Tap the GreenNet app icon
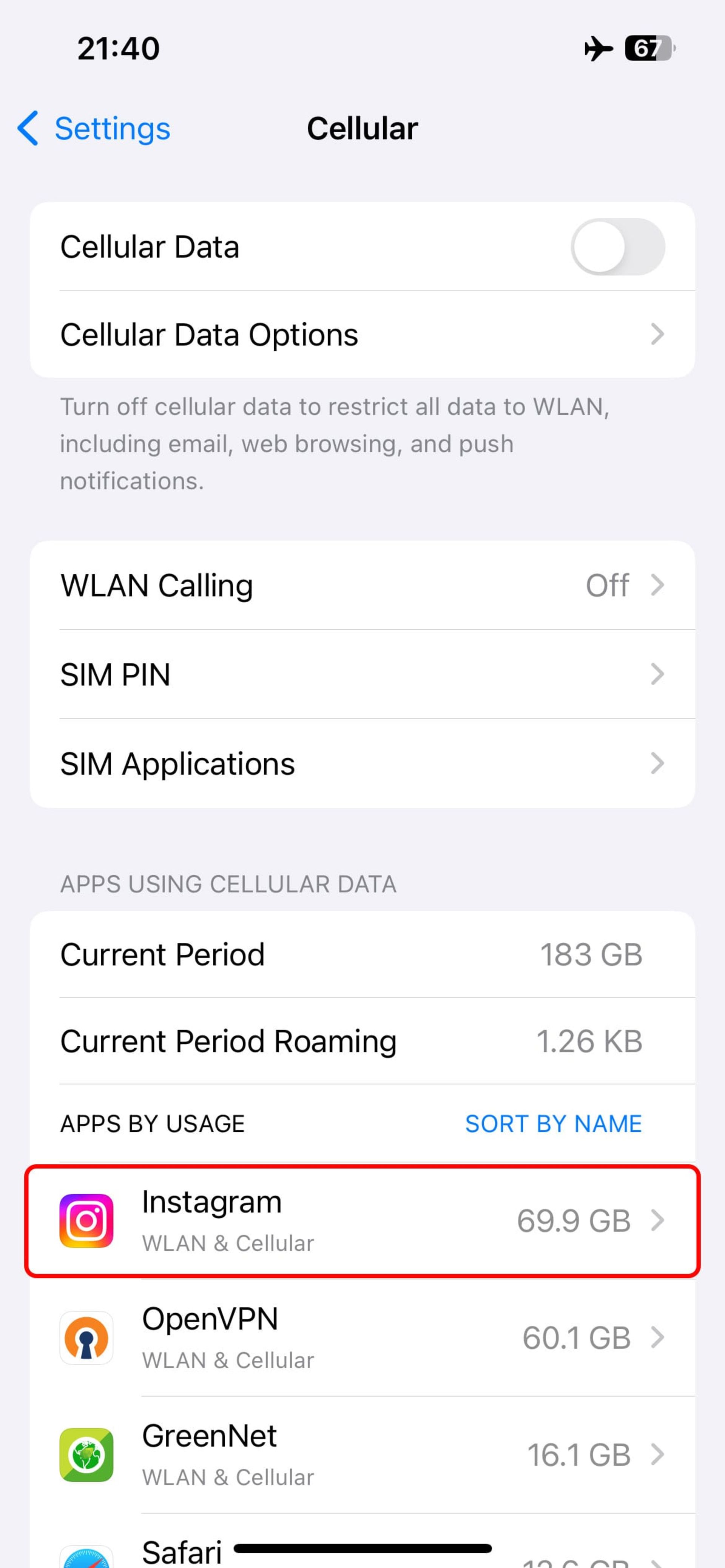Screen dimensions: 725x1568 click(x=86, y=1454)
